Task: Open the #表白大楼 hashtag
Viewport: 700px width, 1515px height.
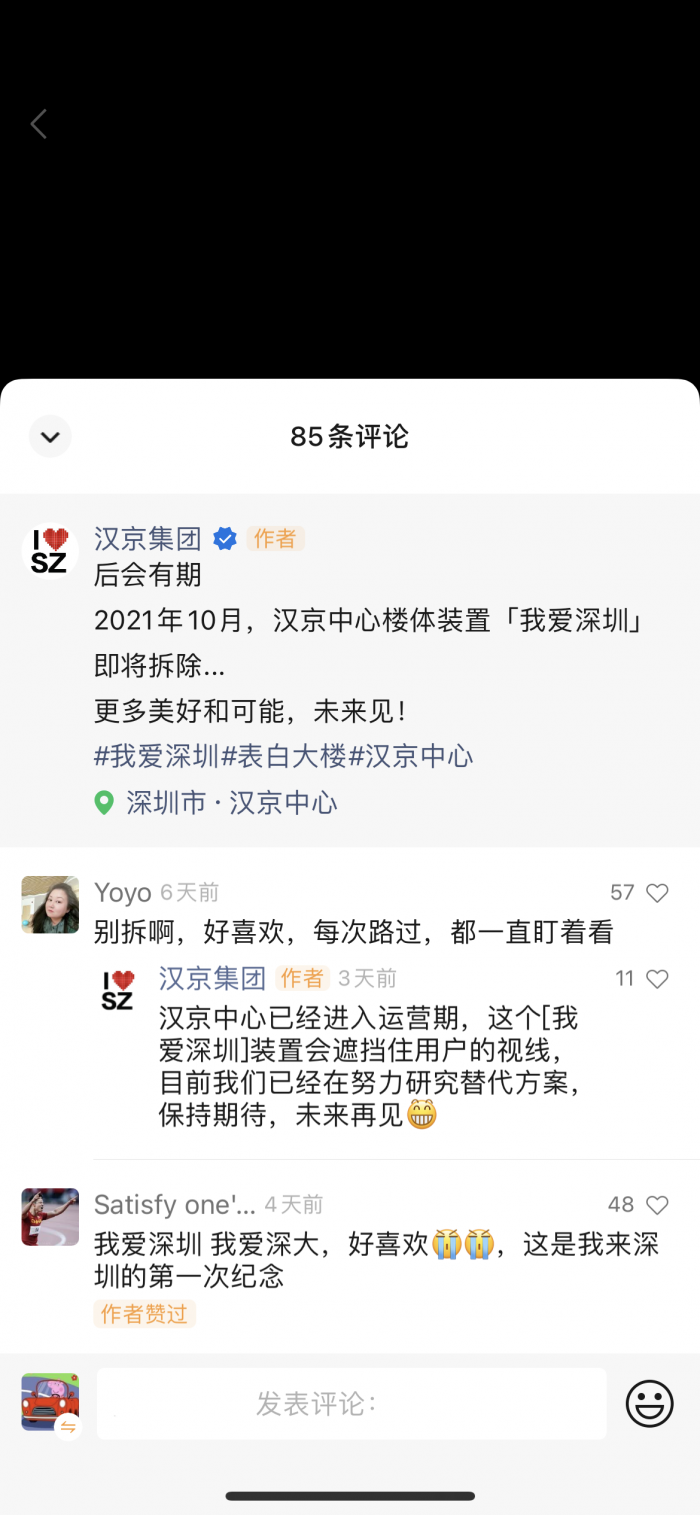Action: tap(283, 756)
